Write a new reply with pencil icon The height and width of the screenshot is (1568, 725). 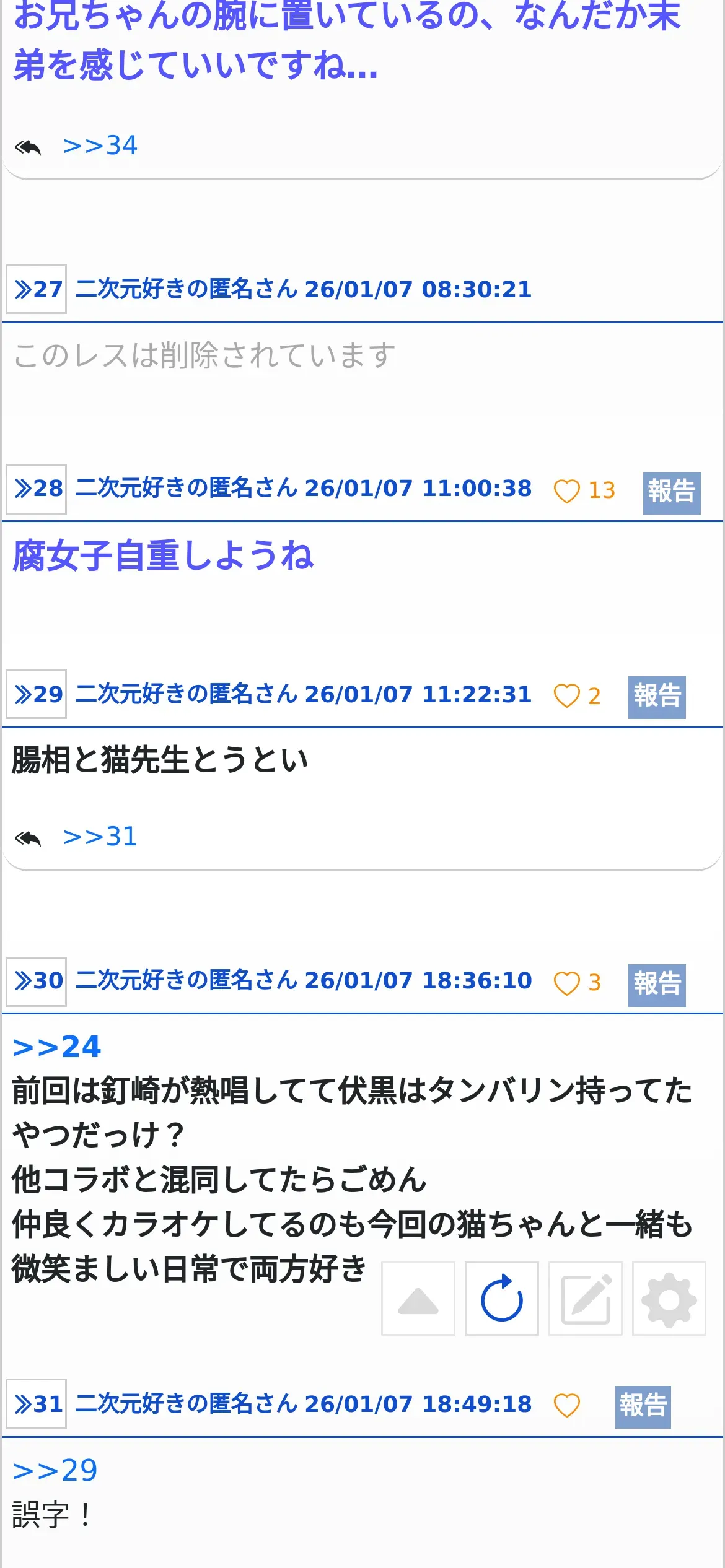tap(586, 1299)
